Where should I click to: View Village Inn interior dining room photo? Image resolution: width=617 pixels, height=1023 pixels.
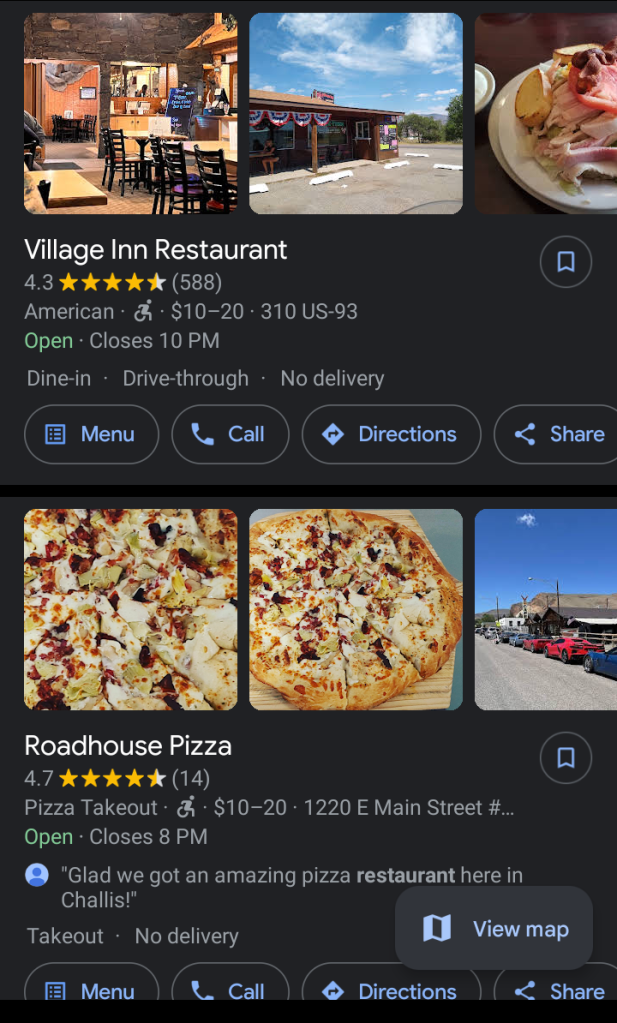pos(131,114)
